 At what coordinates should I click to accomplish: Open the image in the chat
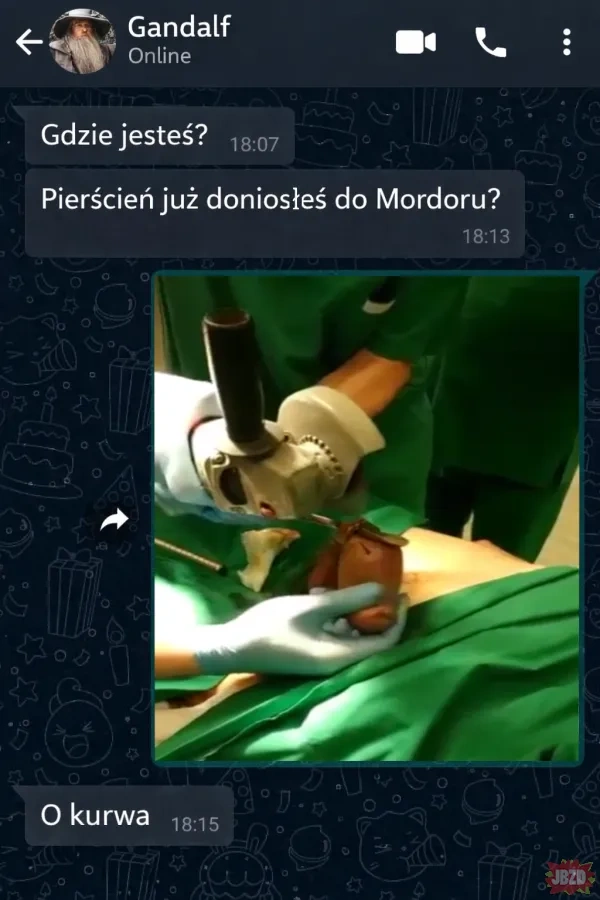367,518
